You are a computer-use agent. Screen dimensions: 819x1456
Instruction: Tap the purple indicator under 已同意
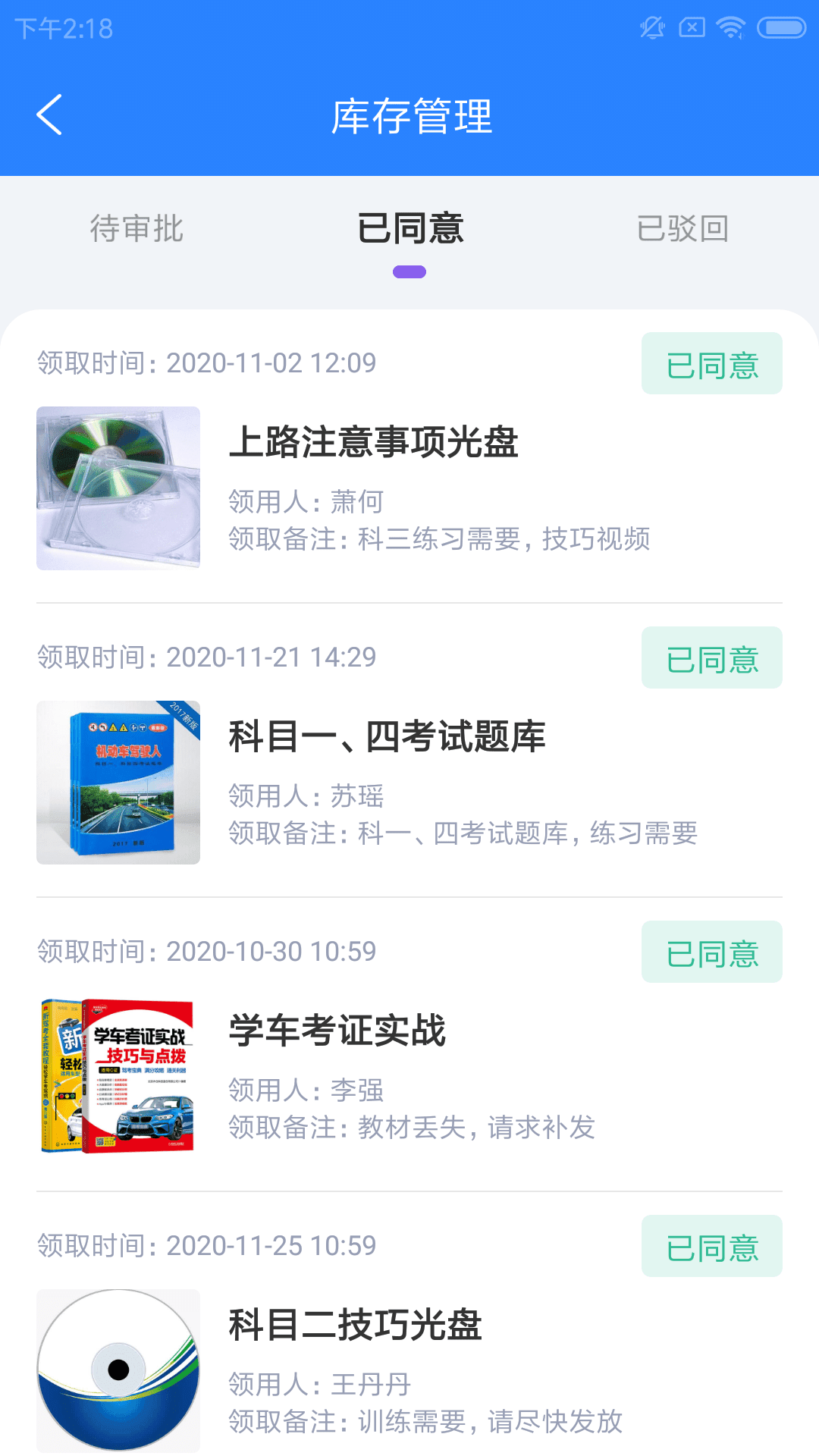(410, 271)
